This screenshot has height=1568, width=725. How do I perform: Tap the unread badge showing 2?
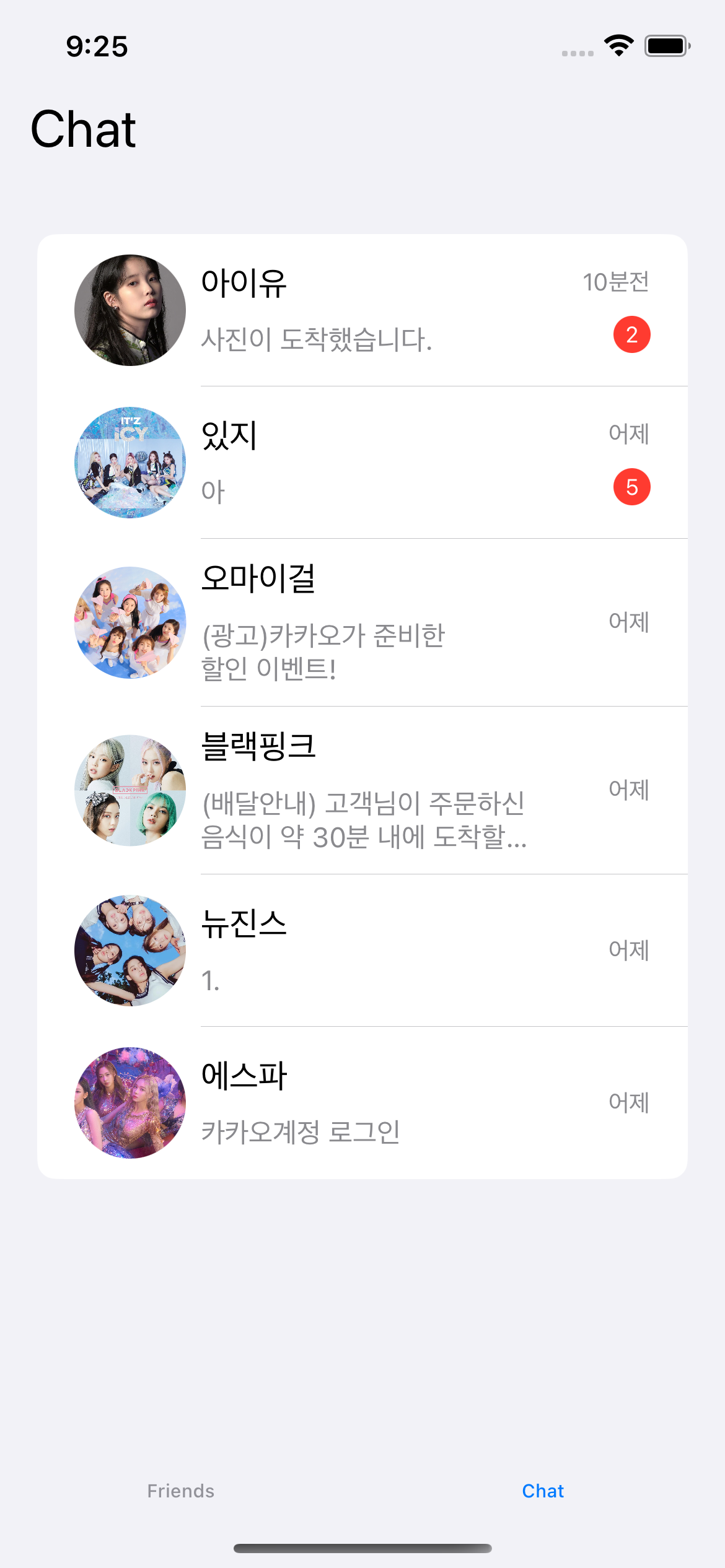631,334
